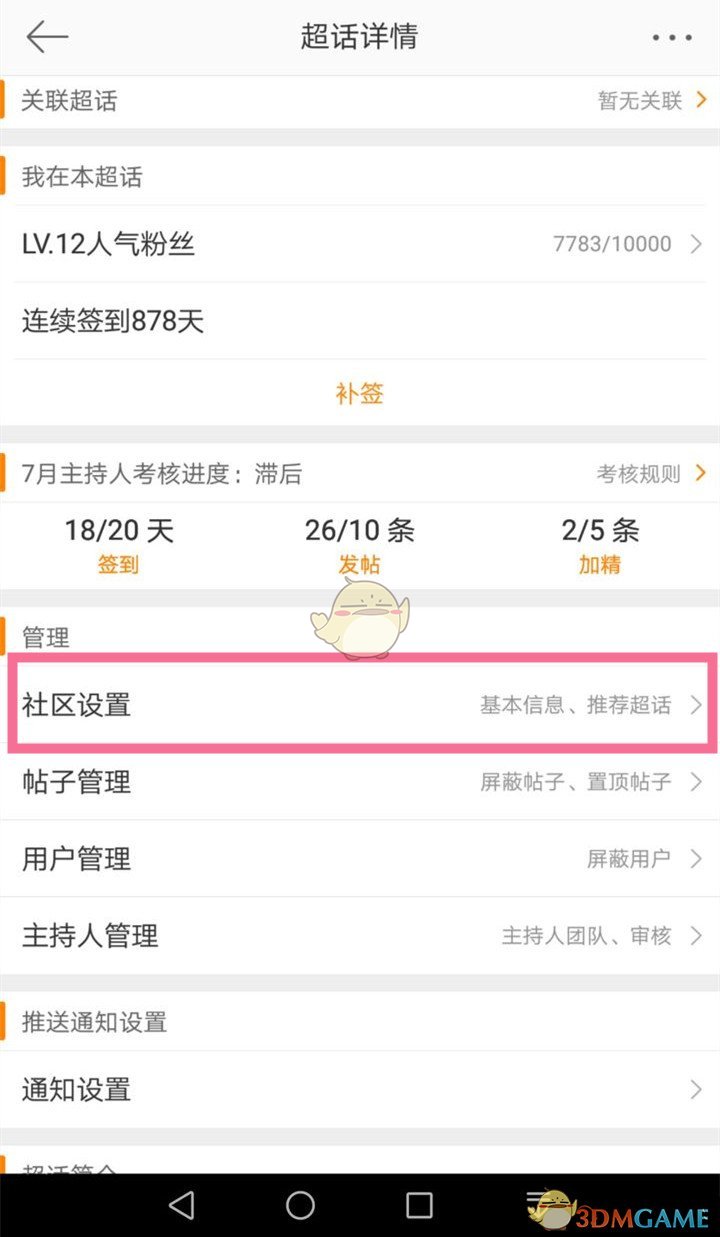Go back using the top-left arrow
The image size is (720, 1237).
click(x=47, y=37)
